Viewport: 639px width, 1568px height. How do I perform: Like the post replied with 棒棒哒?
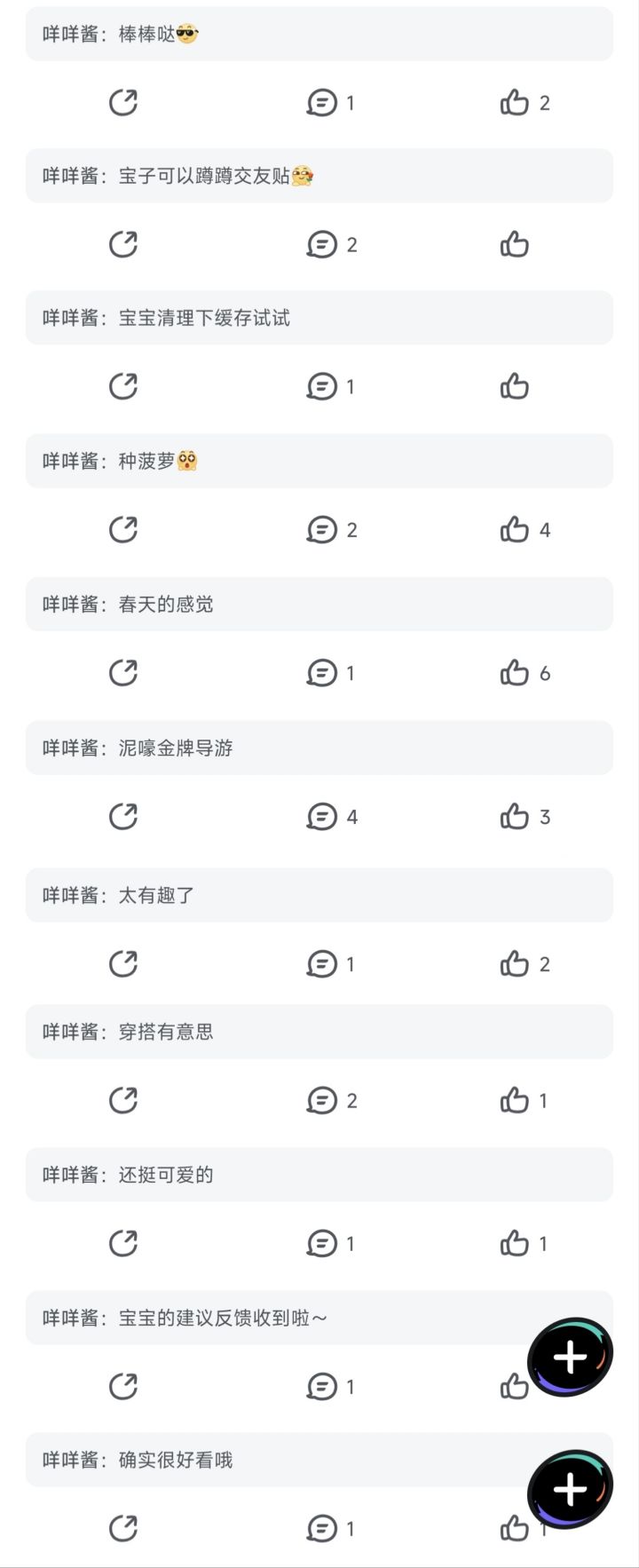(515, 103)
